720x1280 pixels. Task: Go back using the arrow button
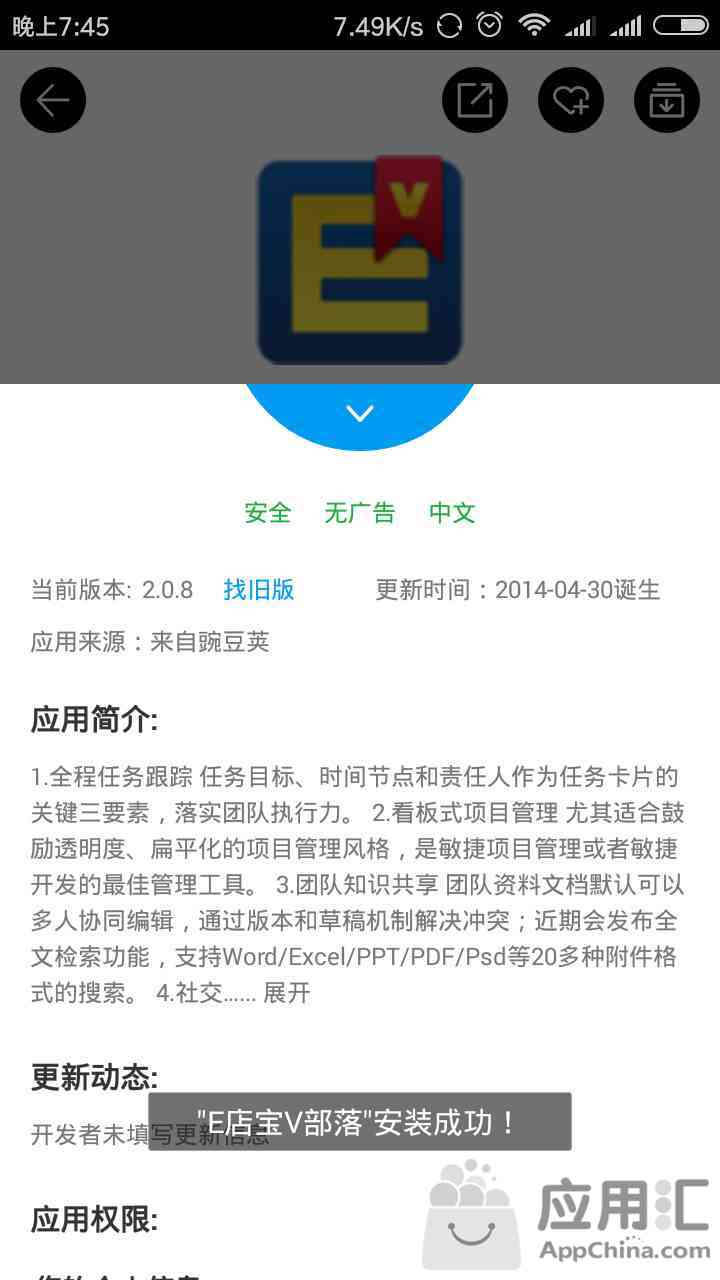click(53, 100)
